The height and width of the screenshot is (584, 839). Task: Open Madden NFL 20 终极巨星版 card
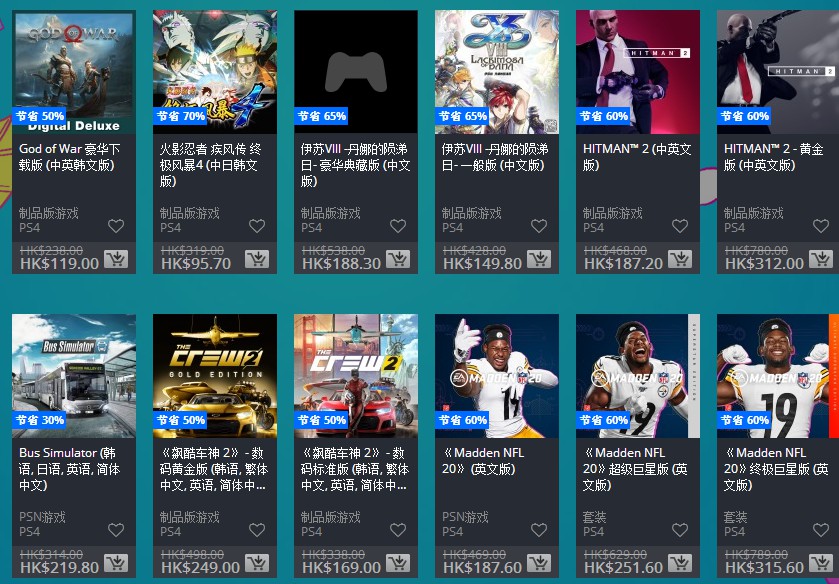pos(778,376)
